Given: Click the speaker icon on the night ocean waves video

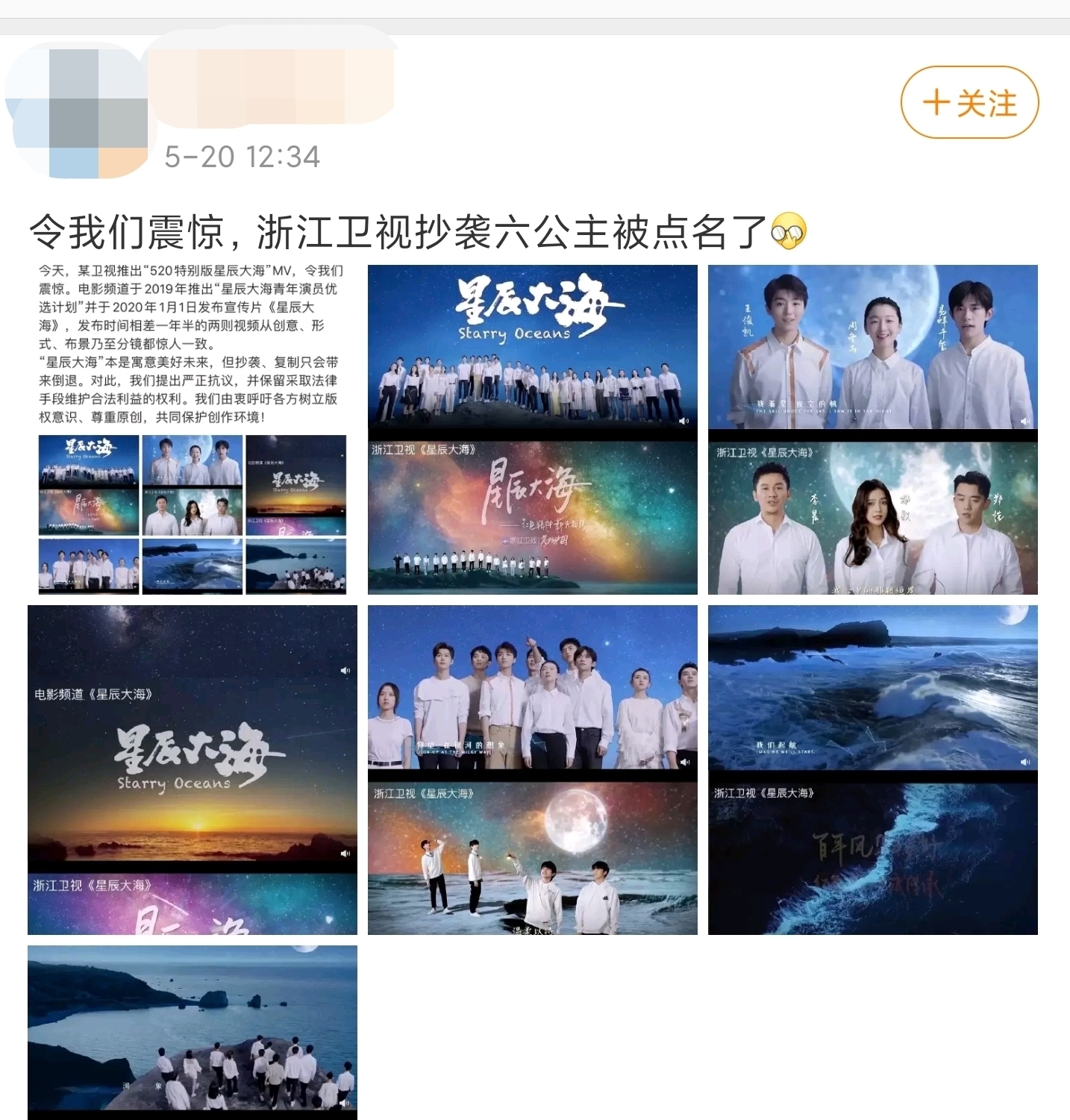Looking at the screenshot, I should tap(1025, 762).
